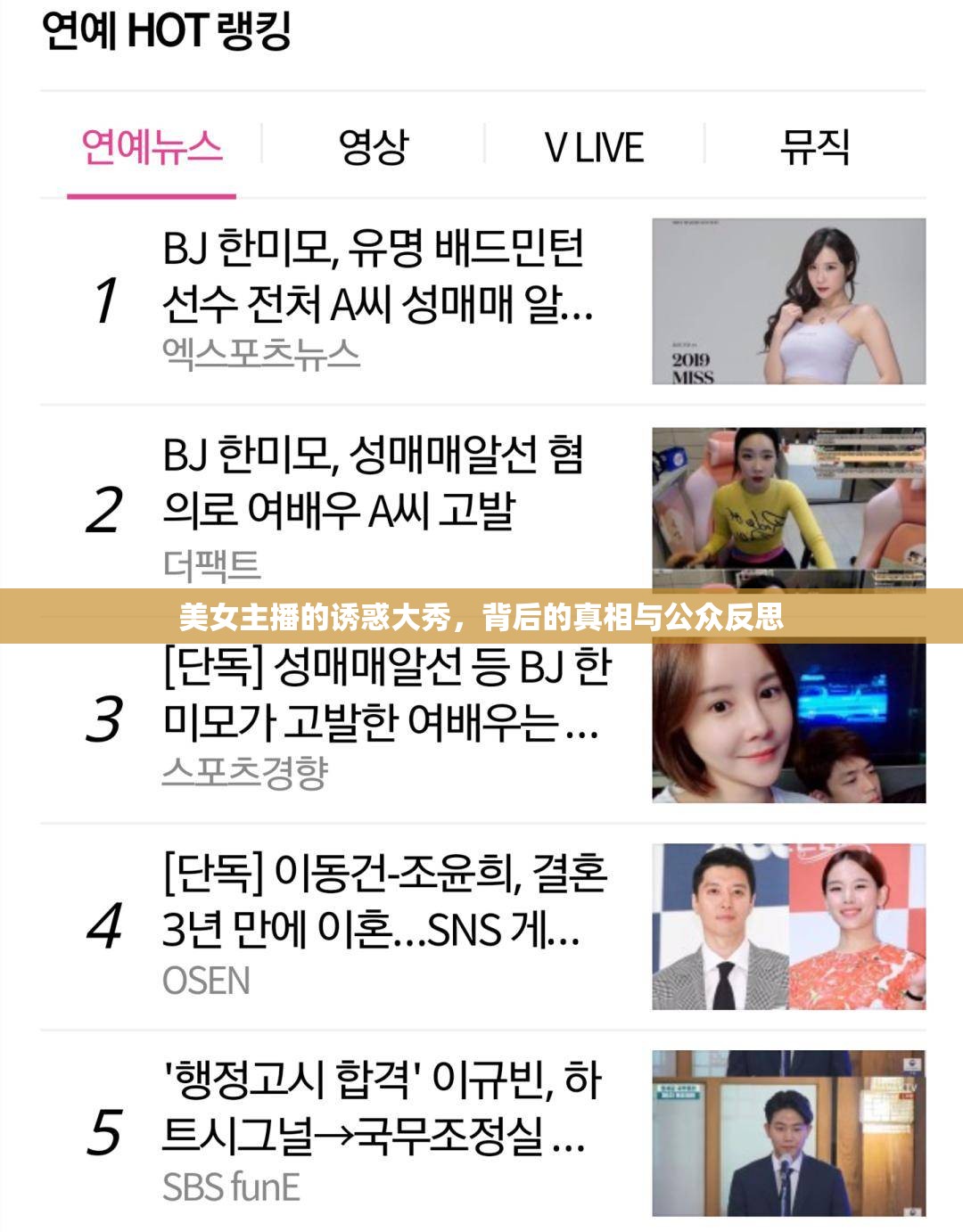This screenshot has height=1232, width=963.
Task: Open the V LIVE tab
Action: [594, 148]
